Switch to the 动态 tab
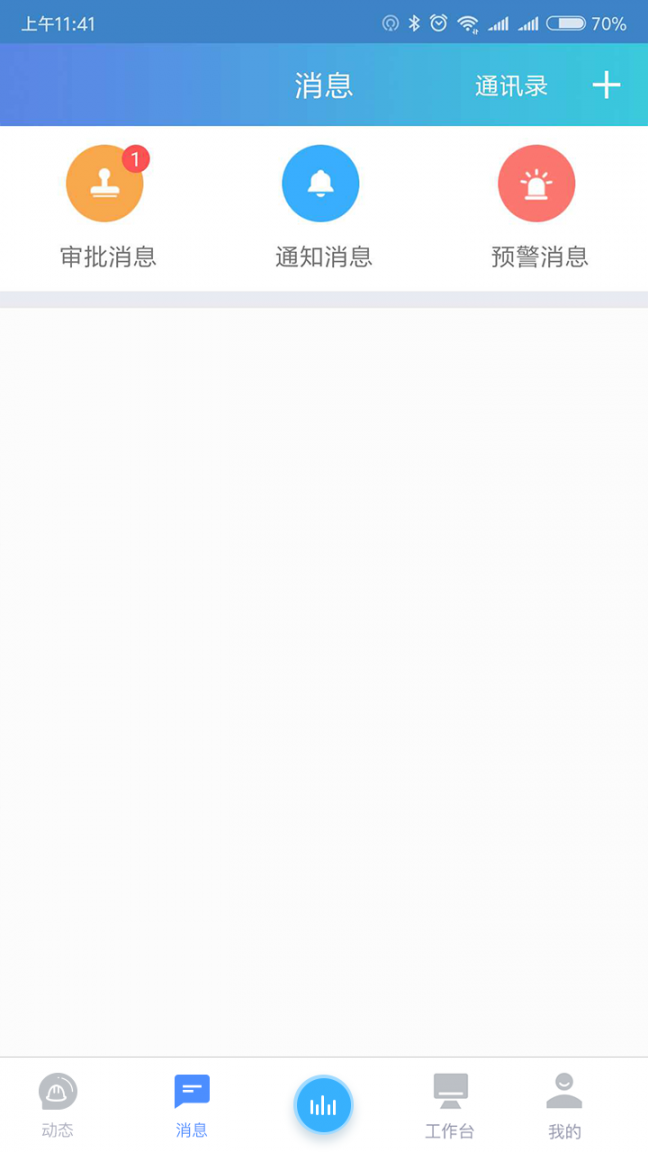 pos(58,1104)
